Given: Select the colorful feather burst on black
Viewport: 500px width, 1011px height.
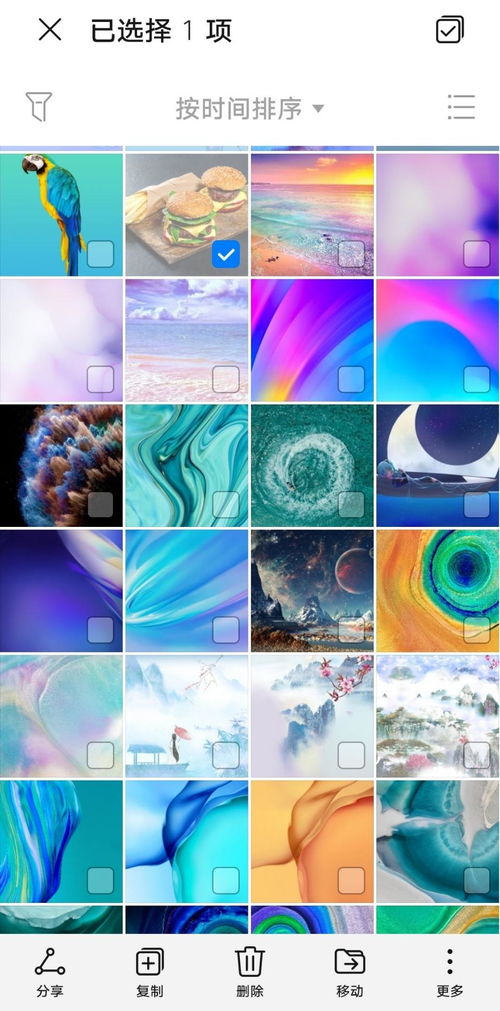Looking at the screenshot, I should (x=100, y=506).
